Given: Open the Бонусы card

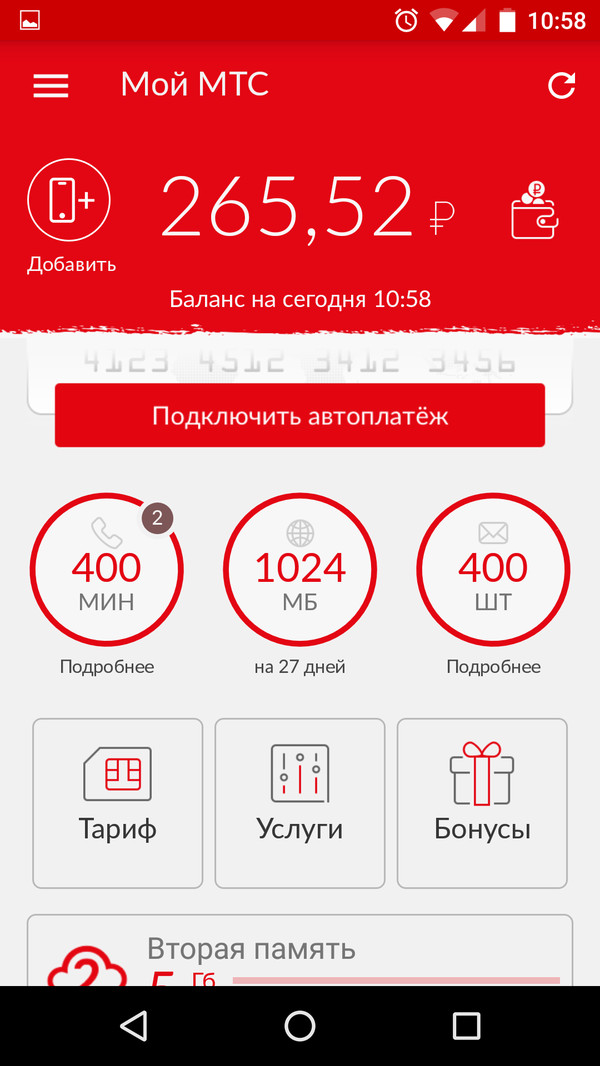Looking at the screenshot, I should 482,803.
